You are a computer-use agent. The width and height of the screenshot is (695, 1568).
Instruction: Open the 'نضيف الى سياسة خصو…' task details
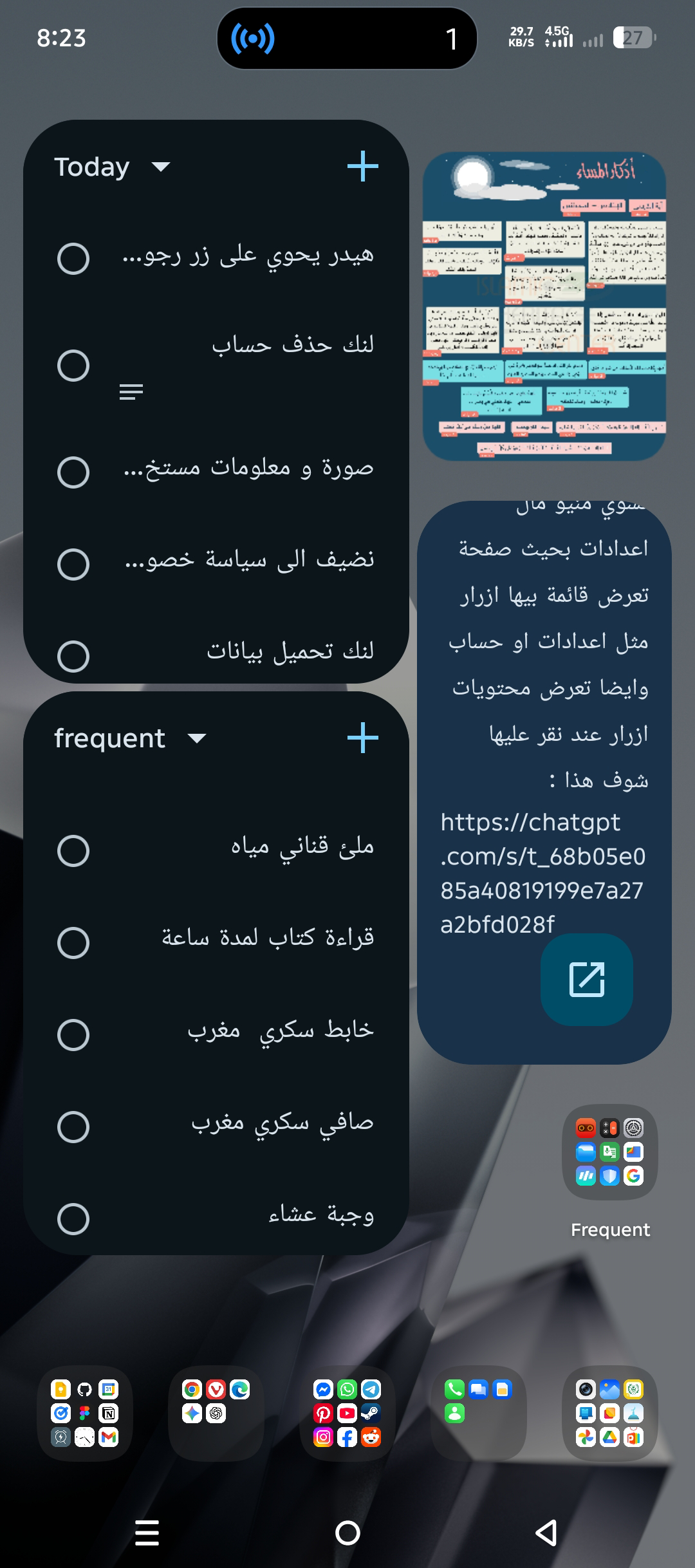250,560
